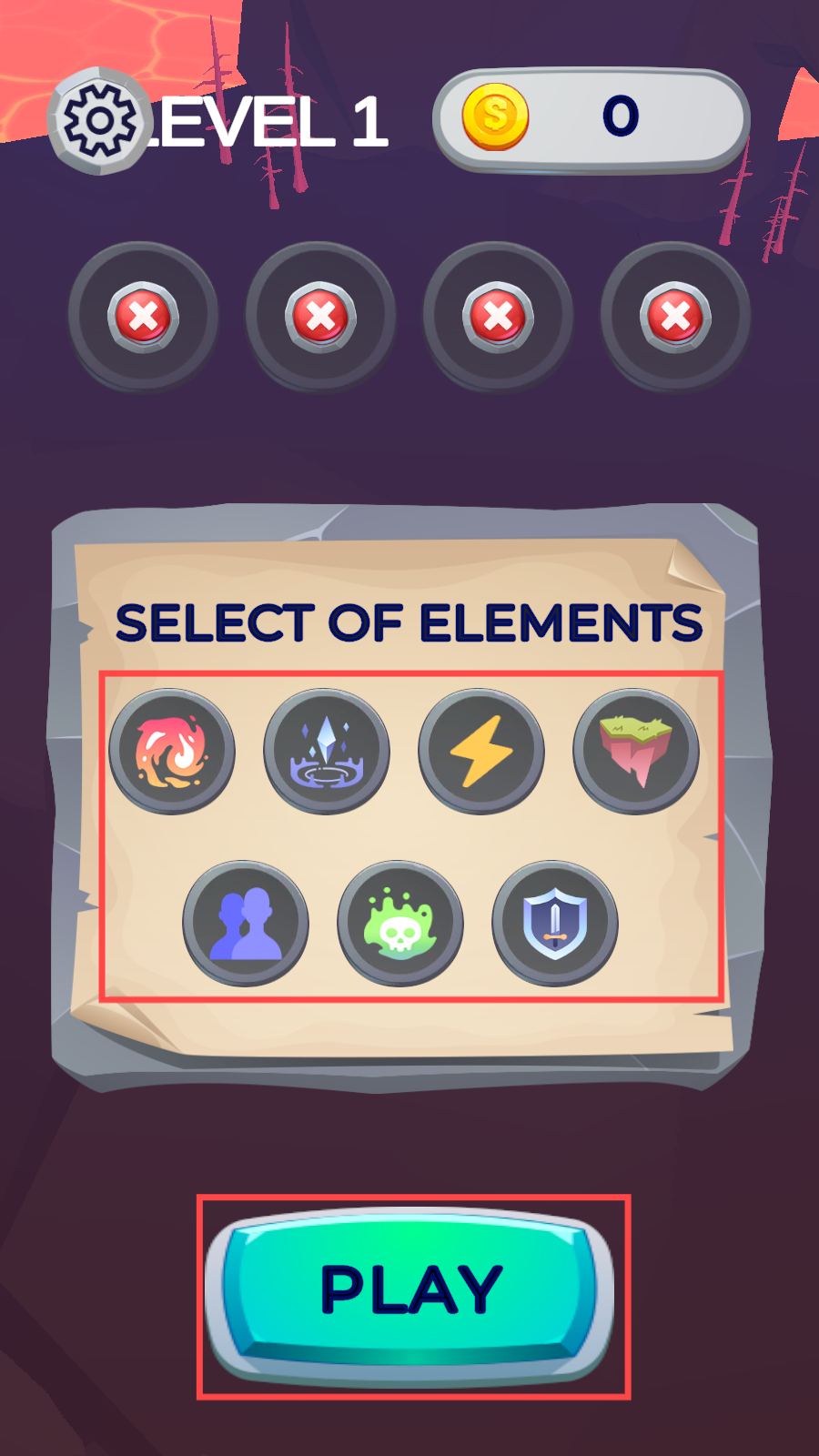Choose the ice crystal element
Screen dimensions: 819x1456
(327, 751)
